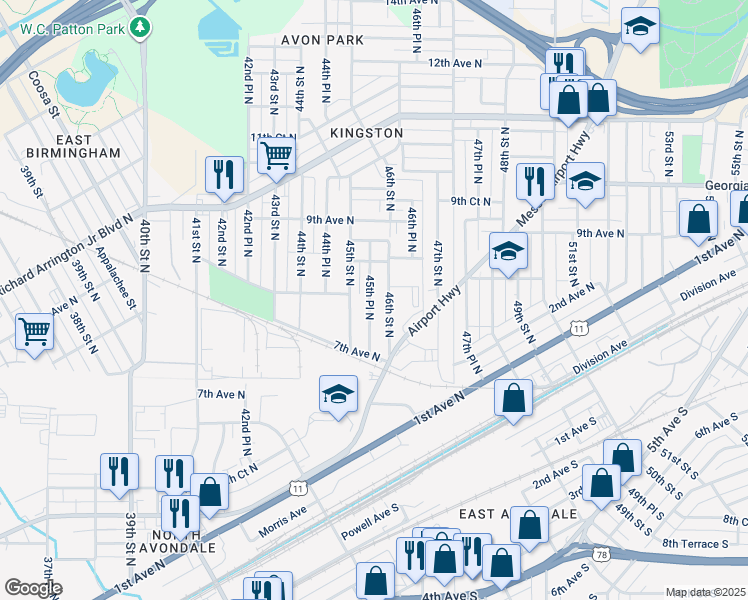Open the W.C. Patton Park place label
The image size is (748, 600).
pos(75,28)
